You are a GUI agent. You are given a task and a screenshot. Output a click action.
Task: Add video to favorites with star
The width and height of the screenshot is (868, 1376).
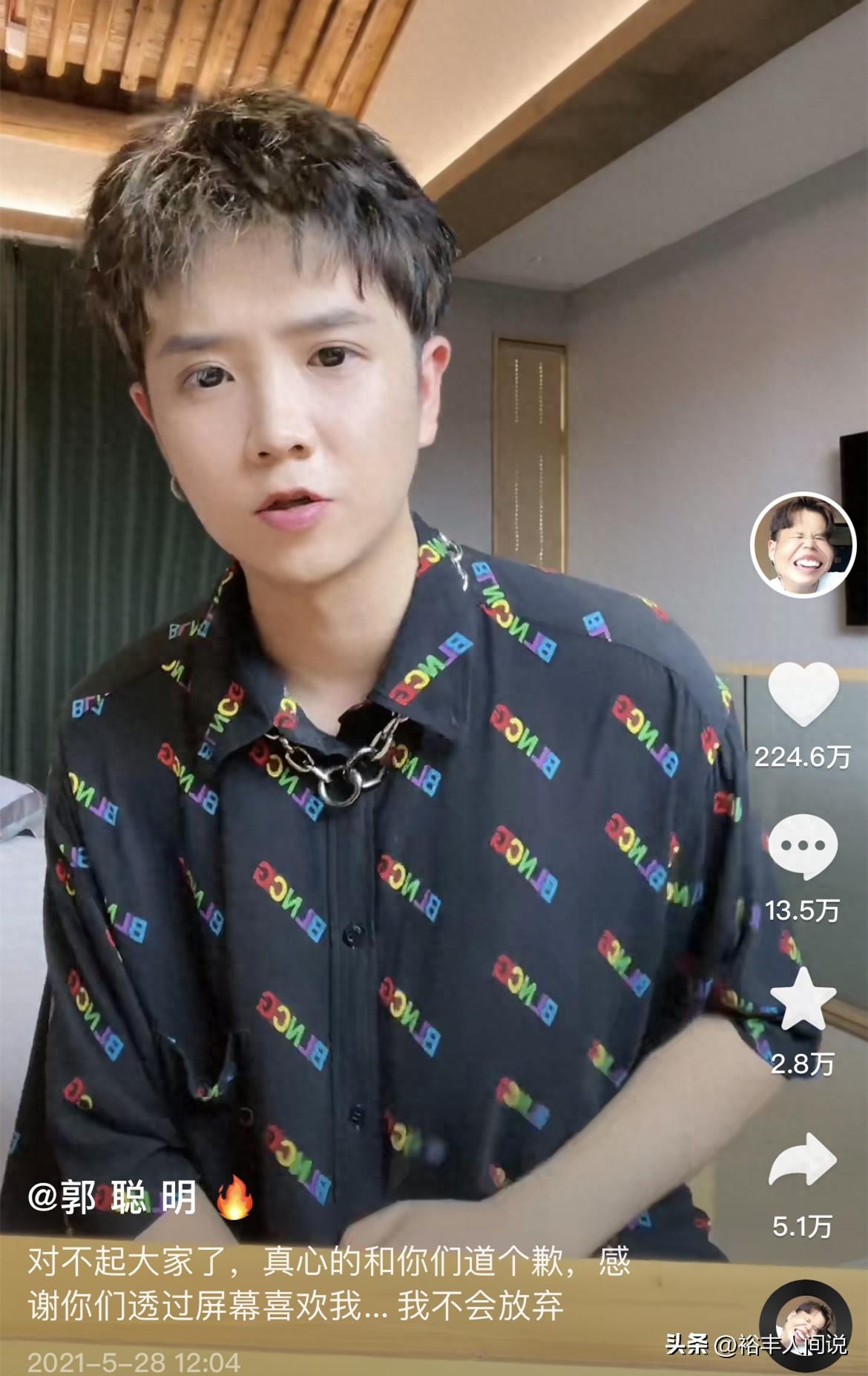pos(803,998)
